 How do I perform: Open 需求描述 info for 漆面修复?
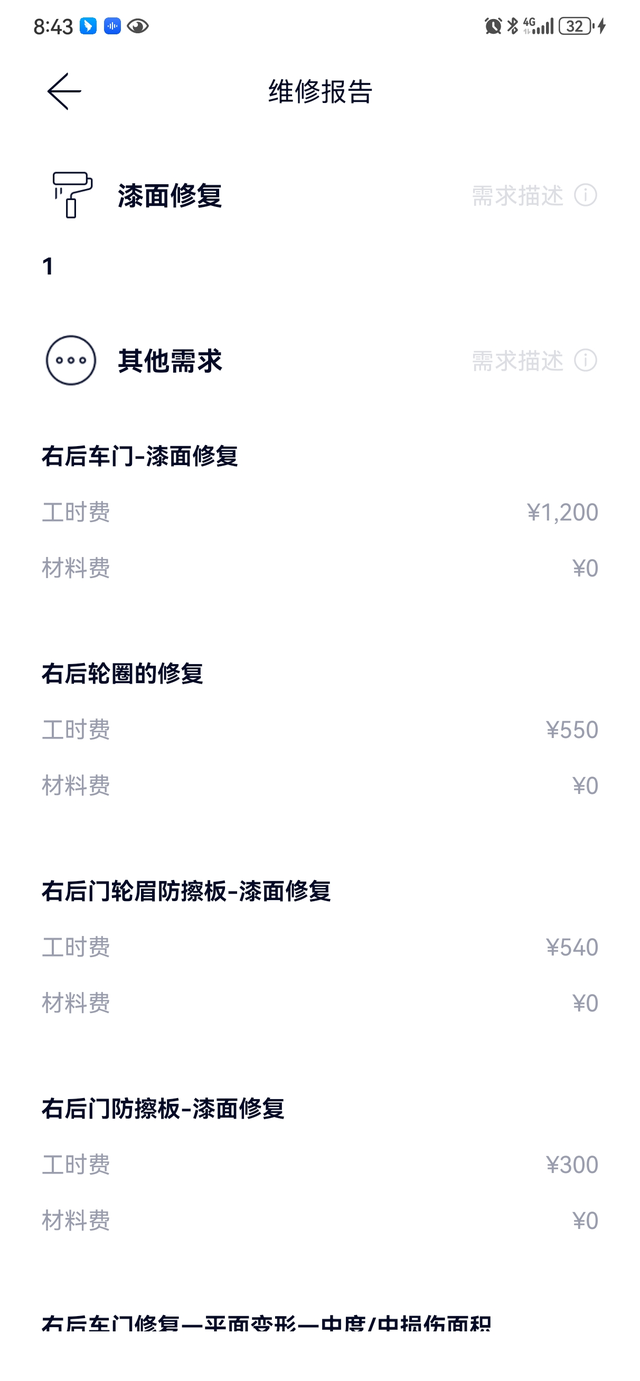(x=585, y=195)
